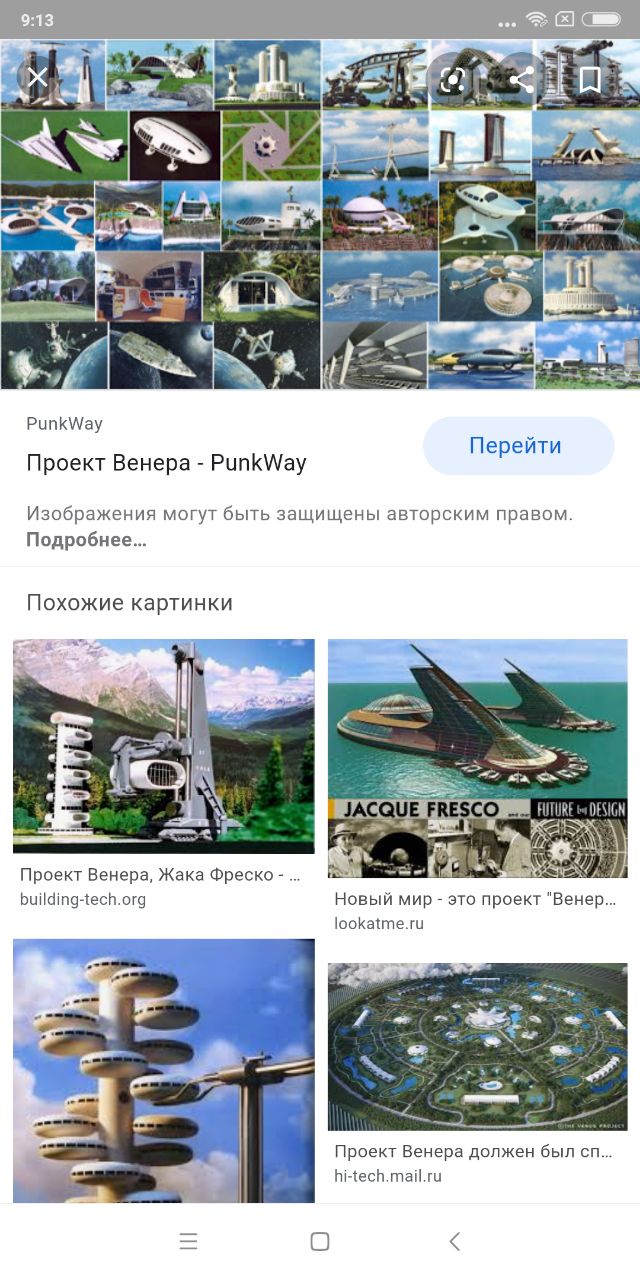Bookmark this image to collections
Image resolution: width=640 pixels, height=1280 pixels.
(590, 80)
